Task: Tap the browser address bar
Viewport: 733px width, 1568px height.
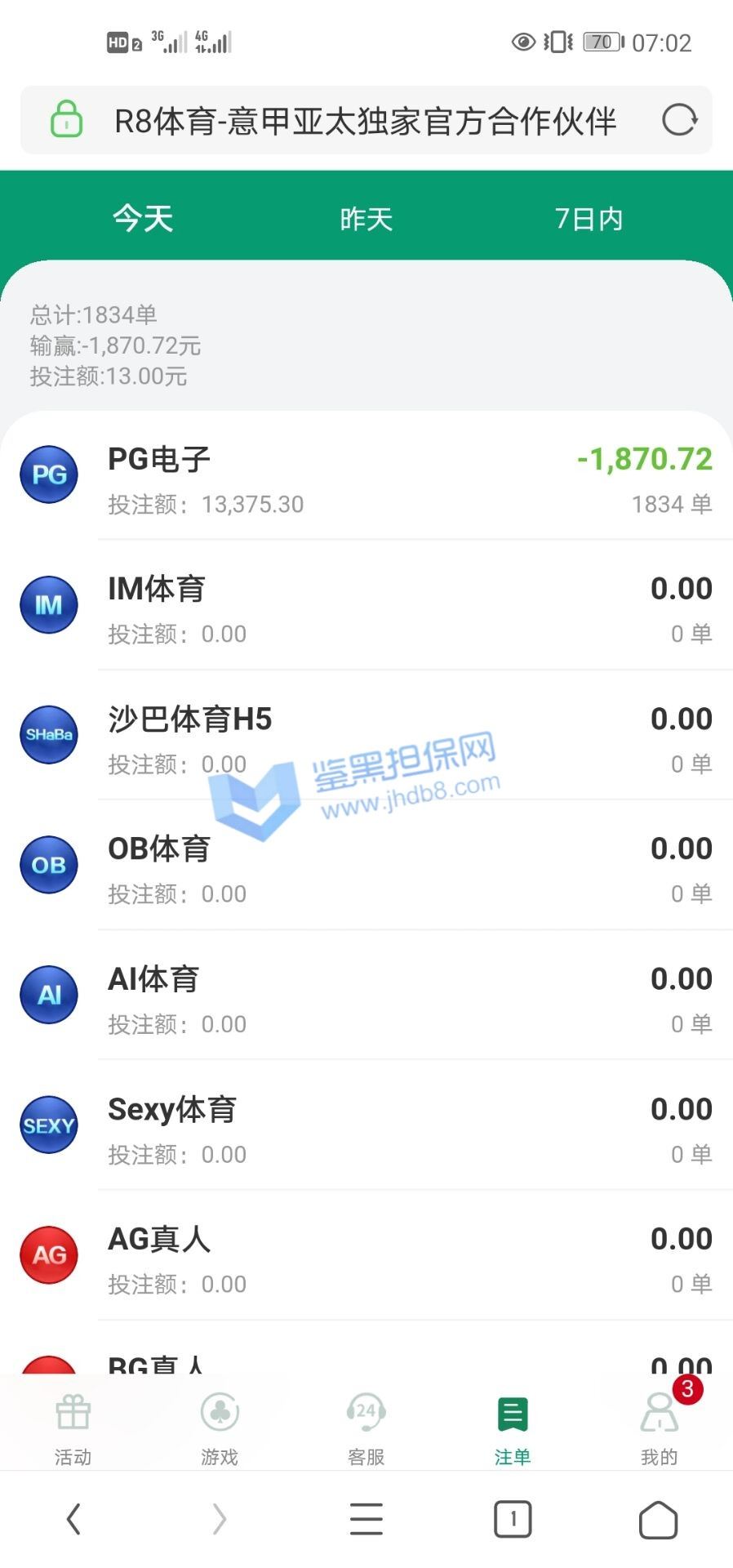Action: (x=364, y=121)
